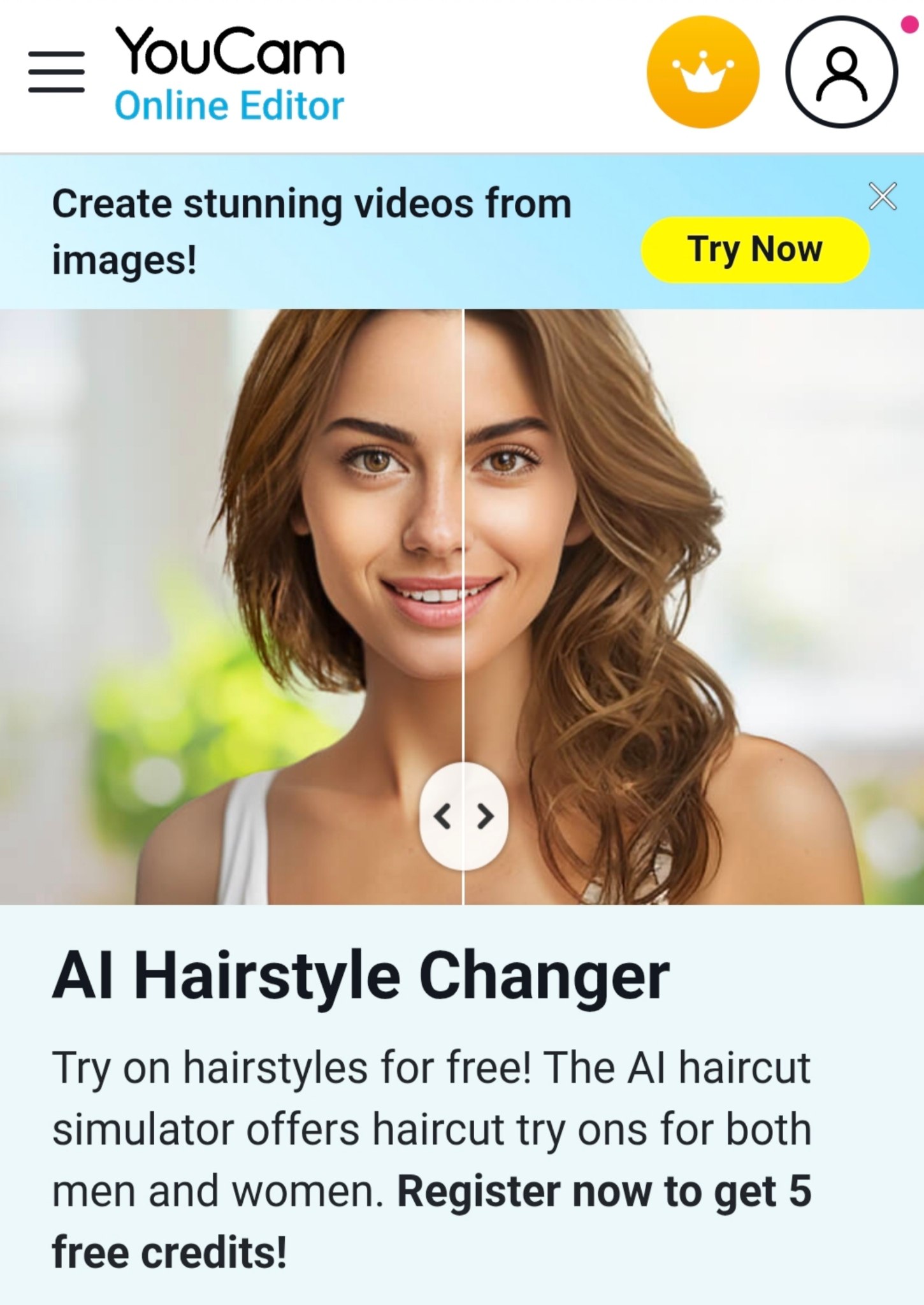The height and width of the screenshot is (1305, 924).
Task: Select the AI Hairstyle Changer heading
Action: pyautogui.click(x=361, y=977)
